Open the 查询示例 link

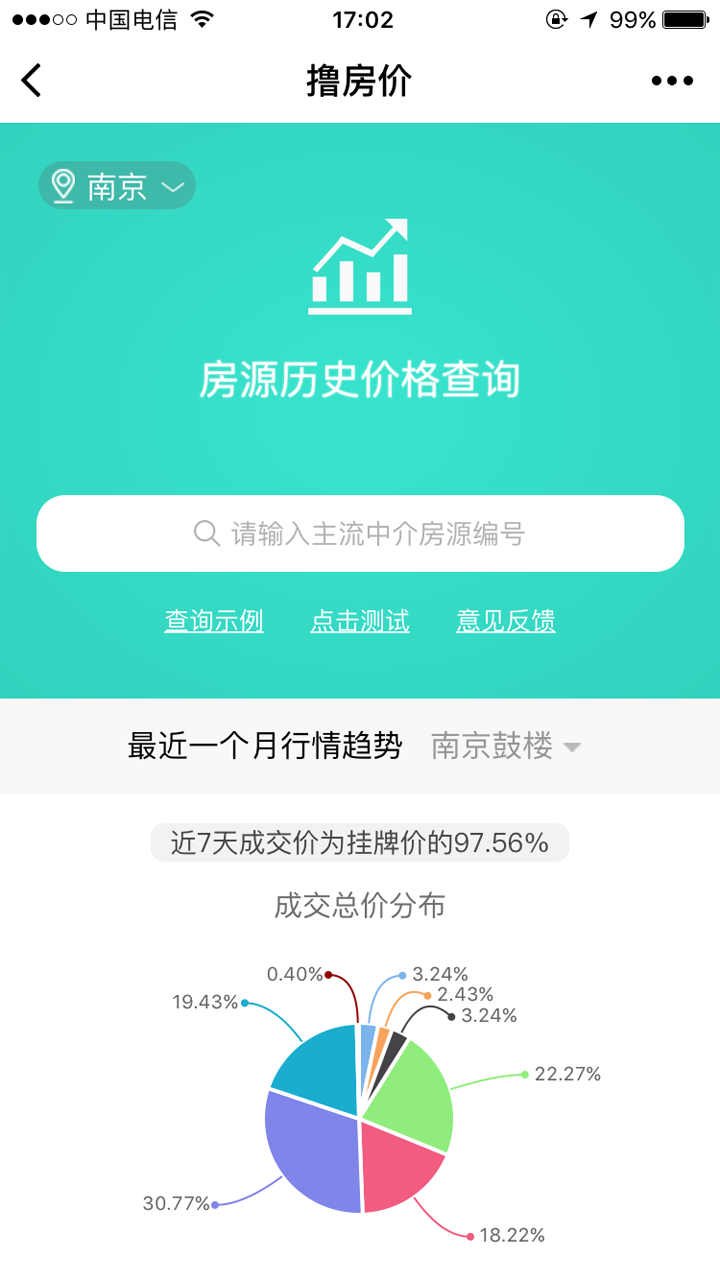pos(214,621)
